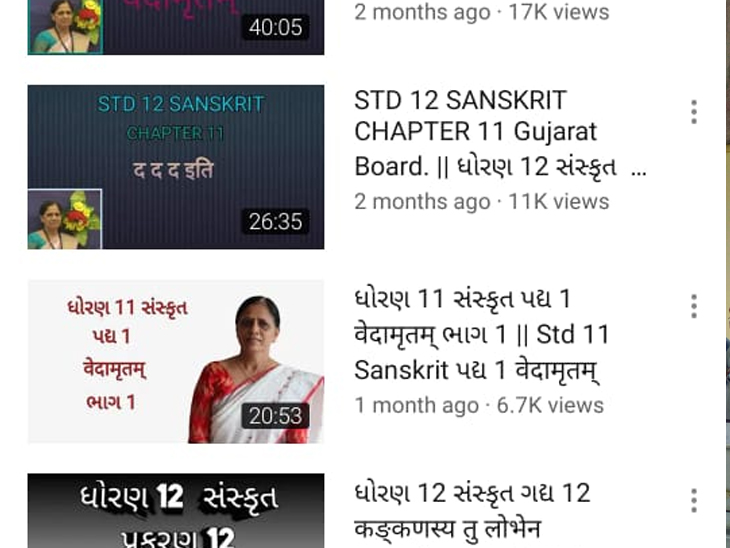Open options for Std 11 Sanskrit પદ્ય 1 video
This screenshot has width=730, height=548.
pos(693,306)
